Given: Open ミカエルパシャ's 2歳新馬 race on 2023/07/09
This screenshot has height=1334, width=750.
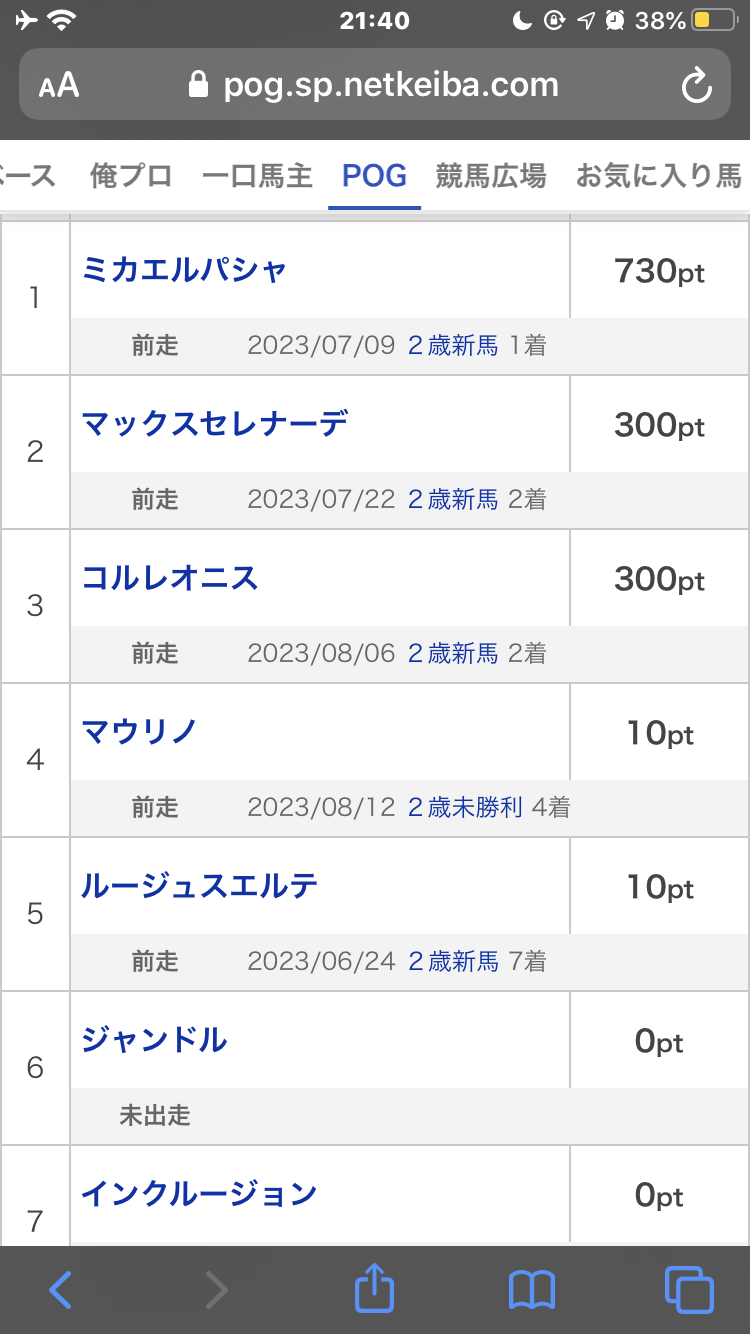Looking at the screenshot, I should (453, 346).
